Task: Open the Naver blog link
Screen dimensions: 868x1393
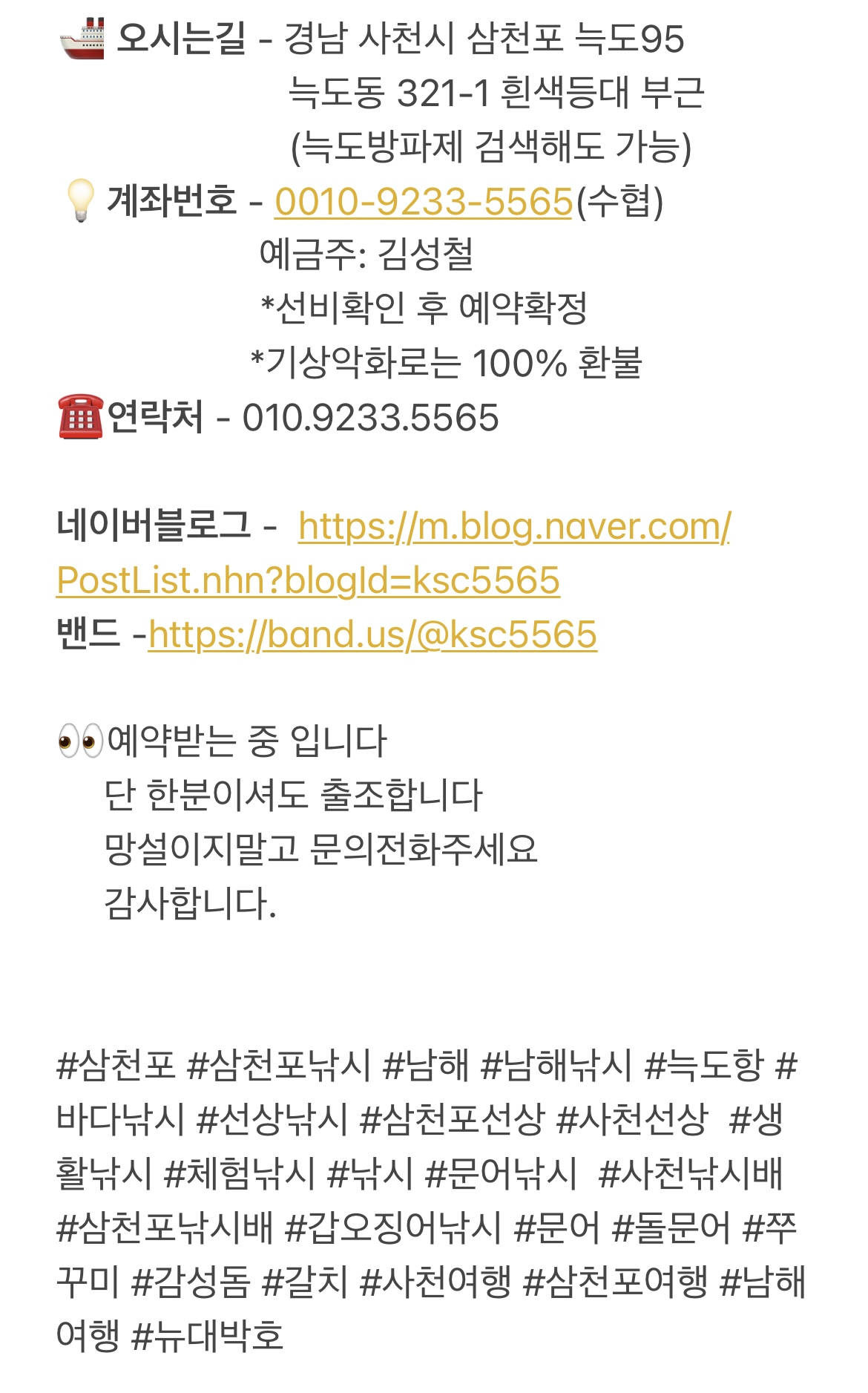Action: 513,527
